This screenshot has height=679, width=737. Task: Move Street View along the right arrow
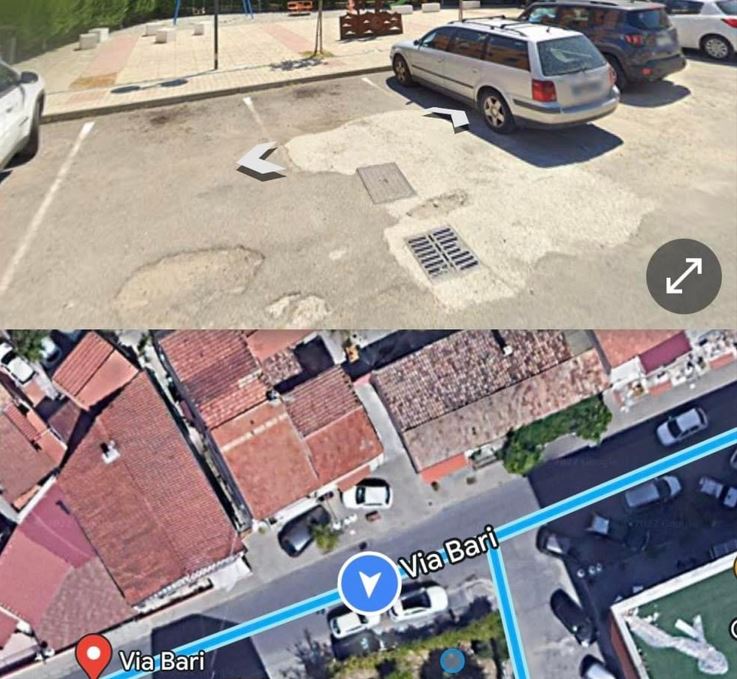pyautogui.click(x=446, y=117)
